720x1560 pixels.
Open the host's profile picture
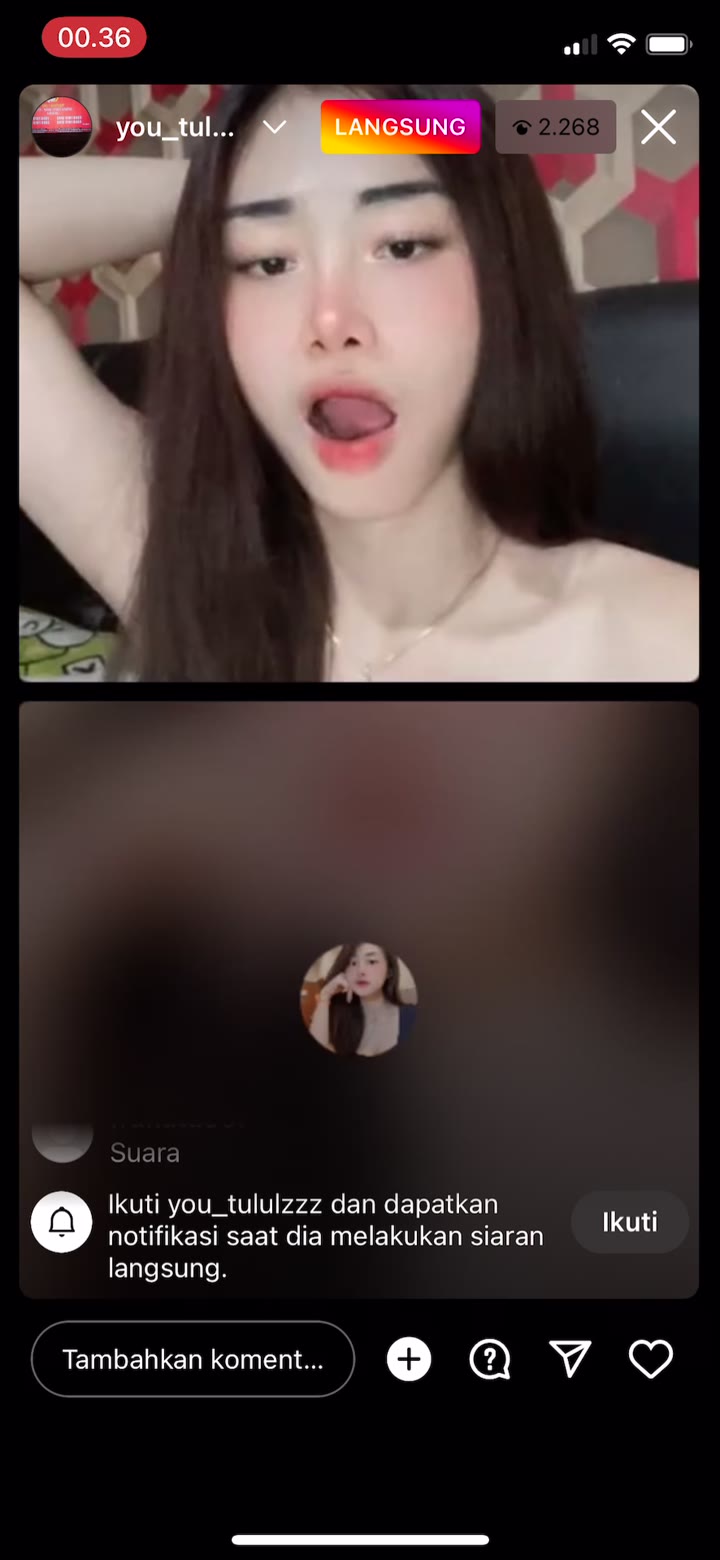(x=62, y=127)
